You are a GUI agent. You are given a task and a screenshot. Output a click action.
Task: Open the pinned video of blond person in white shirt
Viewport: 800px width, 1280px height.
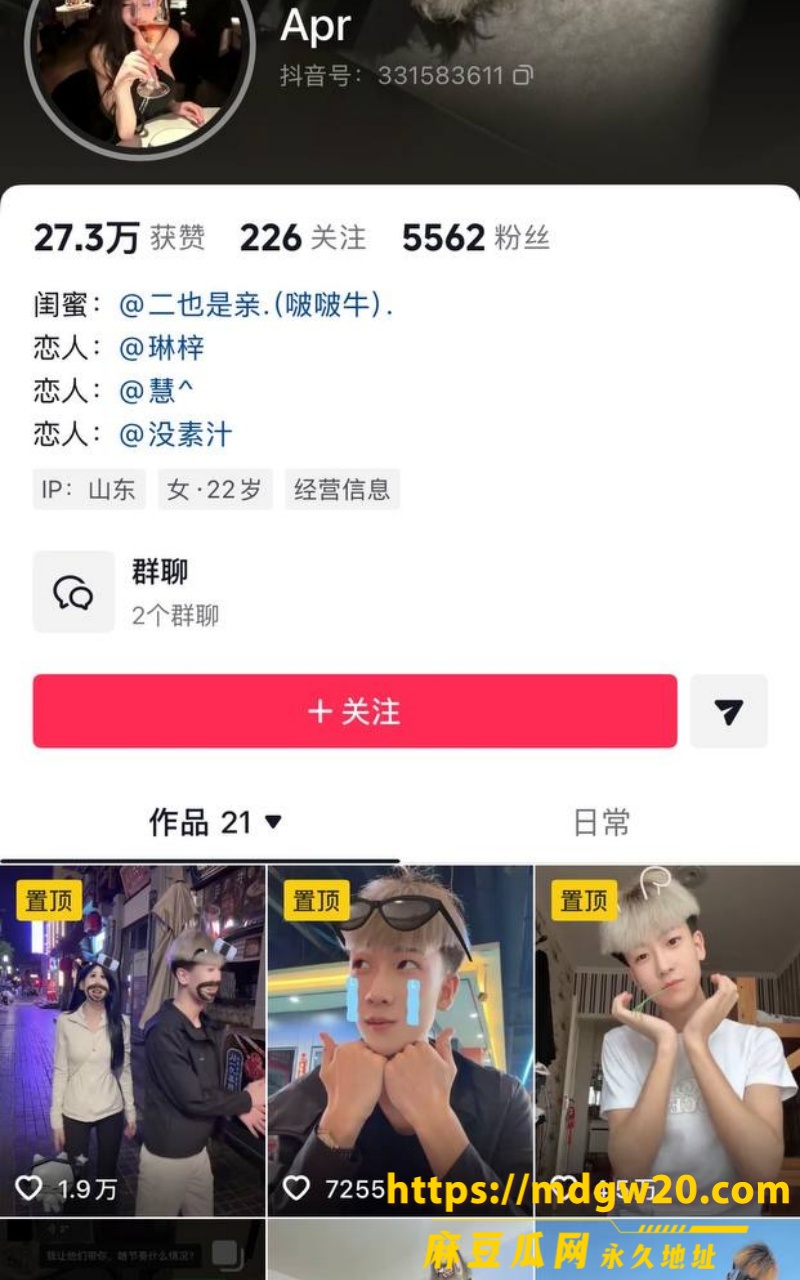pyautogui.click(x=668, y=1041)
